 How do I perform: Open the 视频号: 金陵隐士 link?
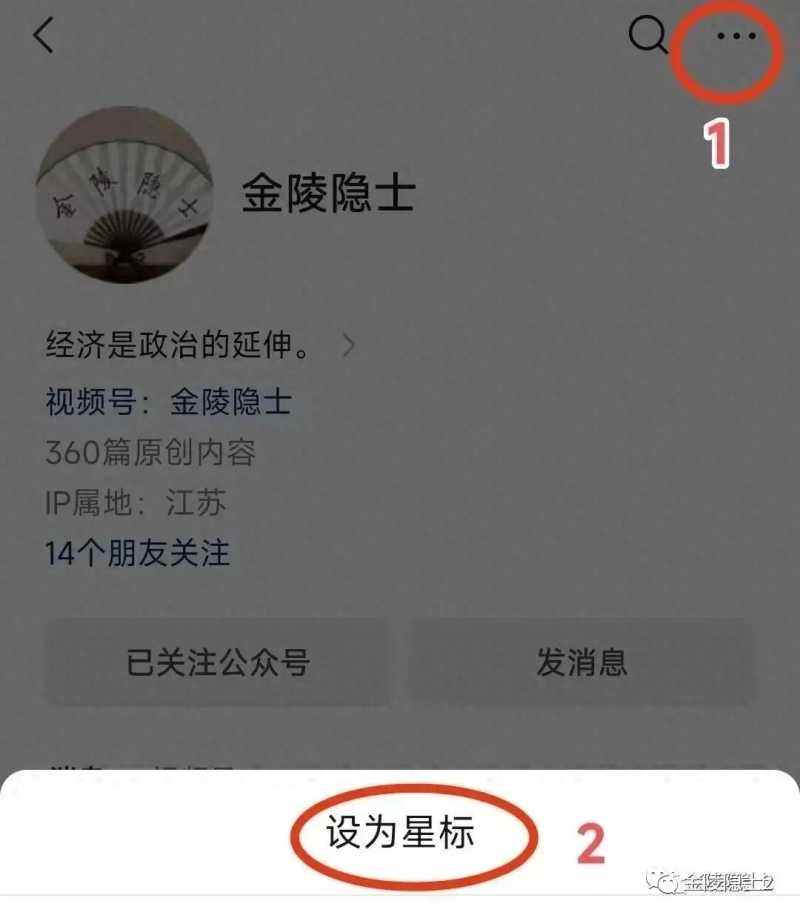click(x=169, y=401)
